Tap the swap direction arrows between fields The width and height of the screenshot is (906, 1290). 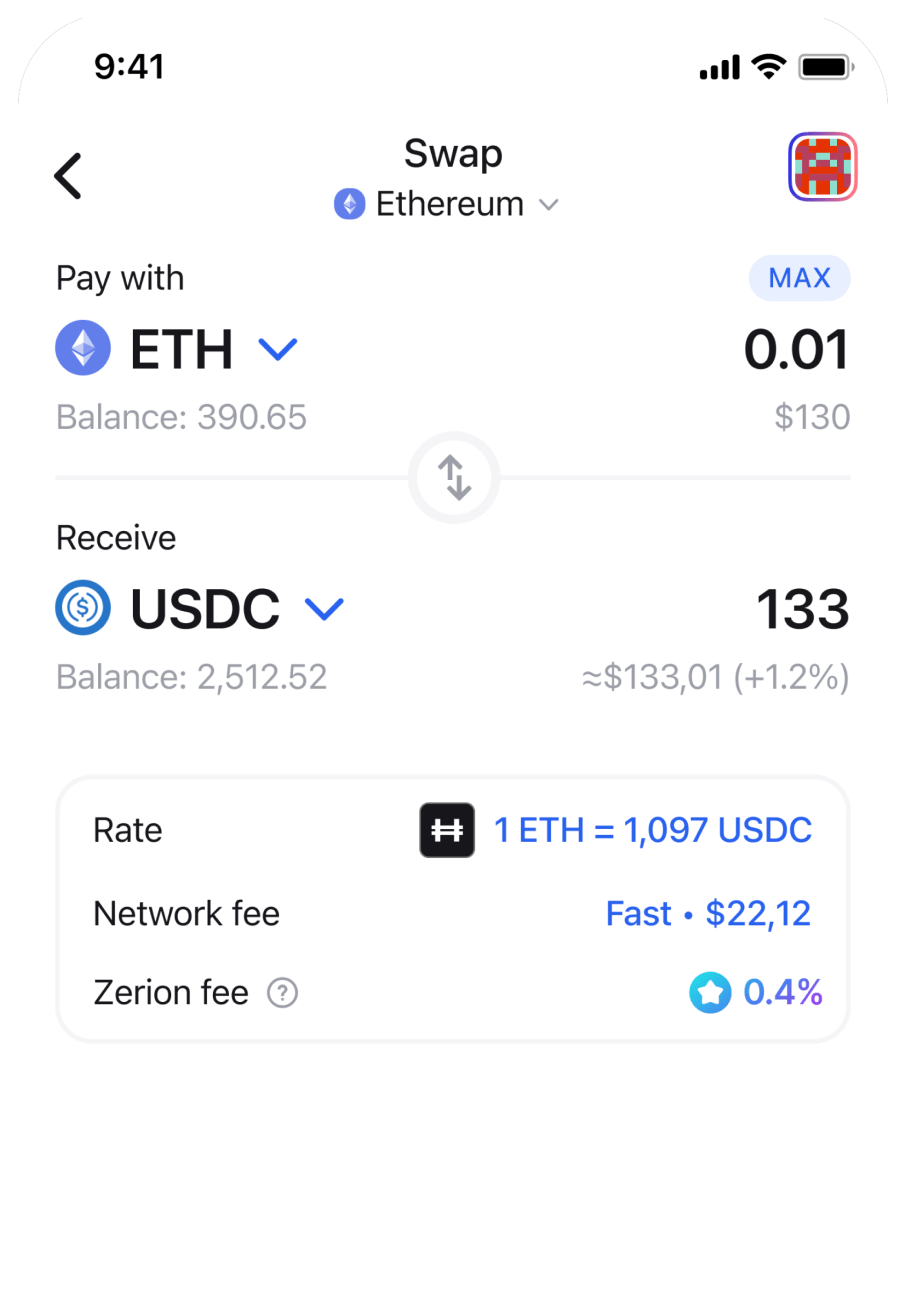(454, 477)
